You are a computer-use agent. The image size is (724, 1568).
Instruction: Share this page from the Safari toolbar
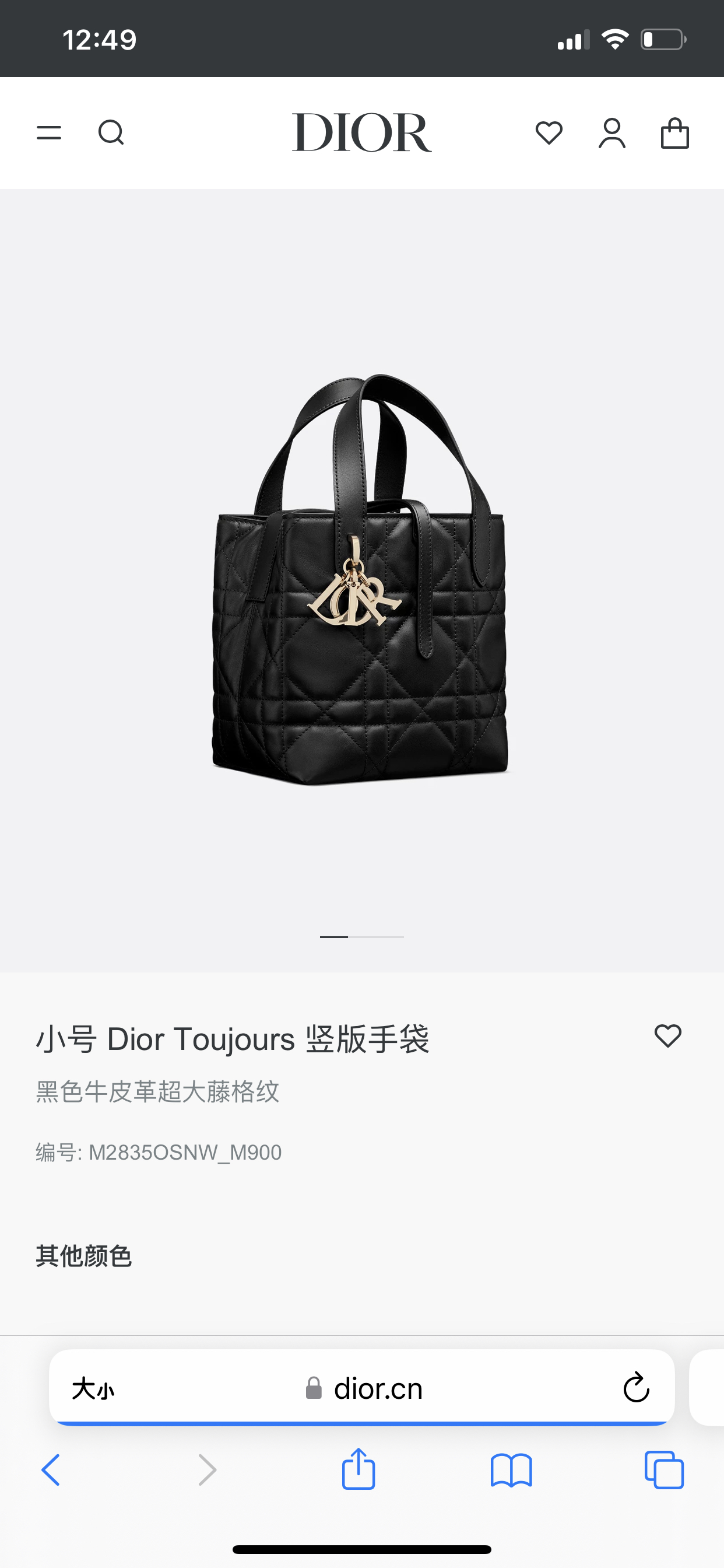pos(359,1469)
